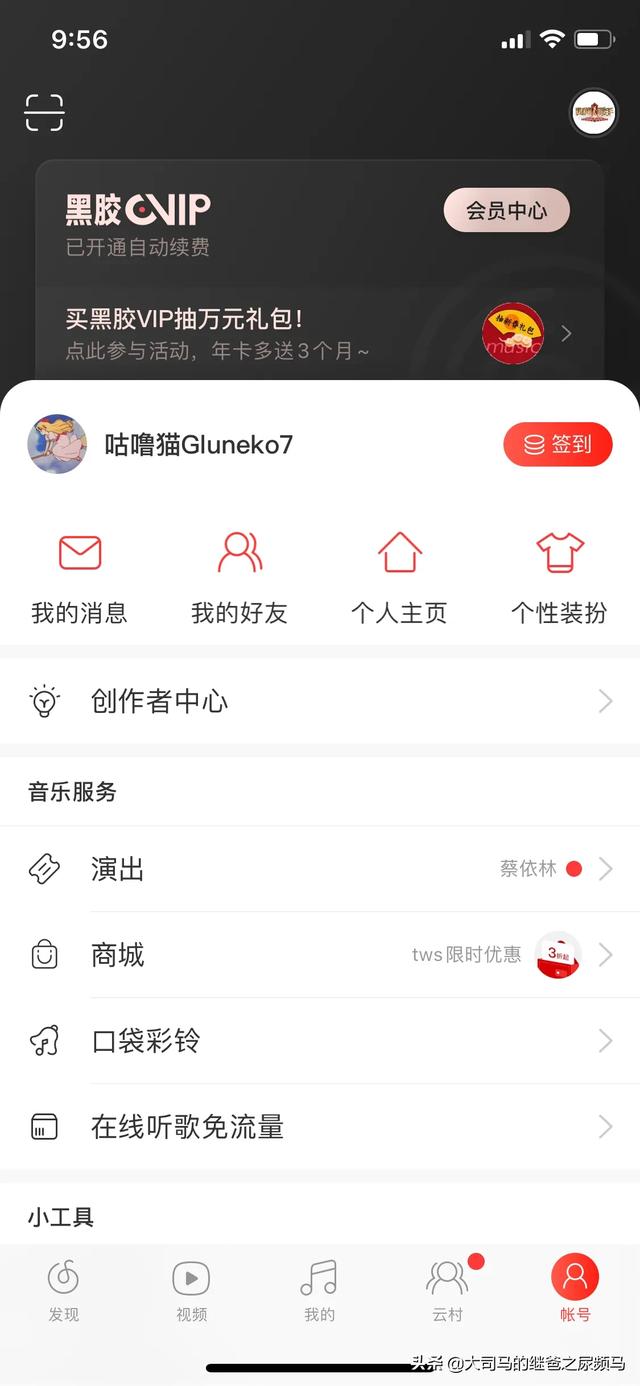Viewport: 640px width, 1386px height.
Task: Open the 创作者中心 row
Action: tap(320, 702)
